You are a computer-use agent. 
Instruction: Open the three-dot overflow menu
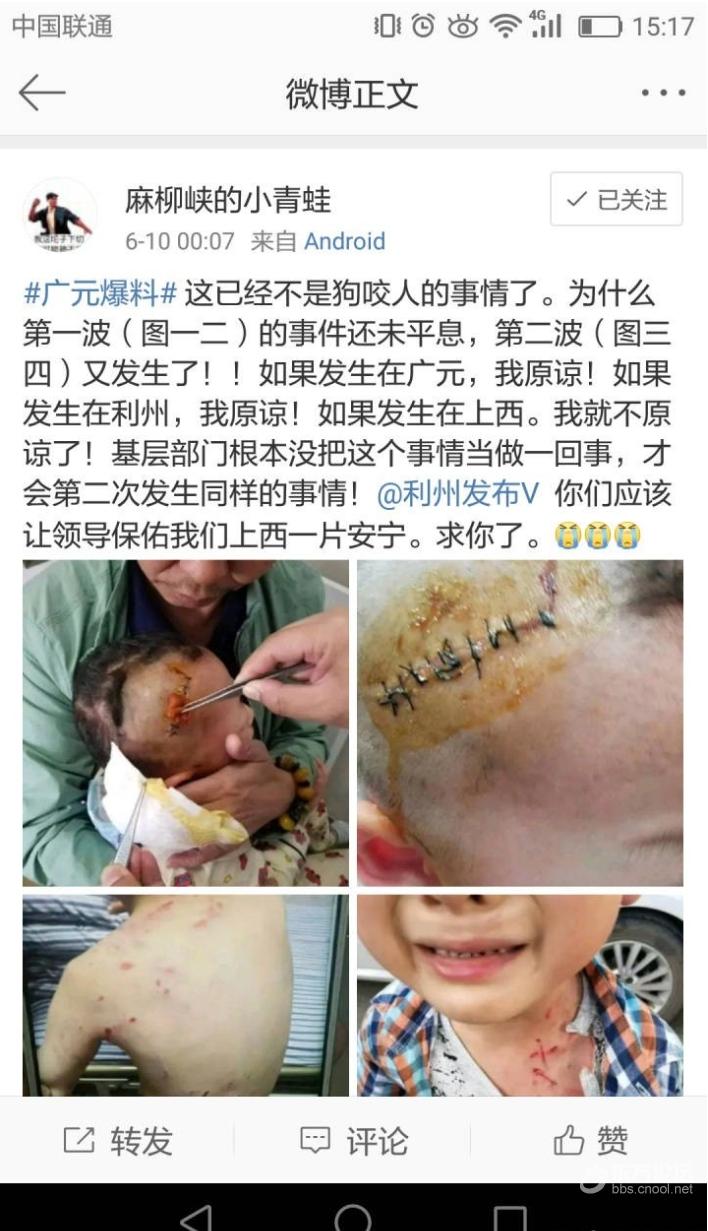(663, 93)
